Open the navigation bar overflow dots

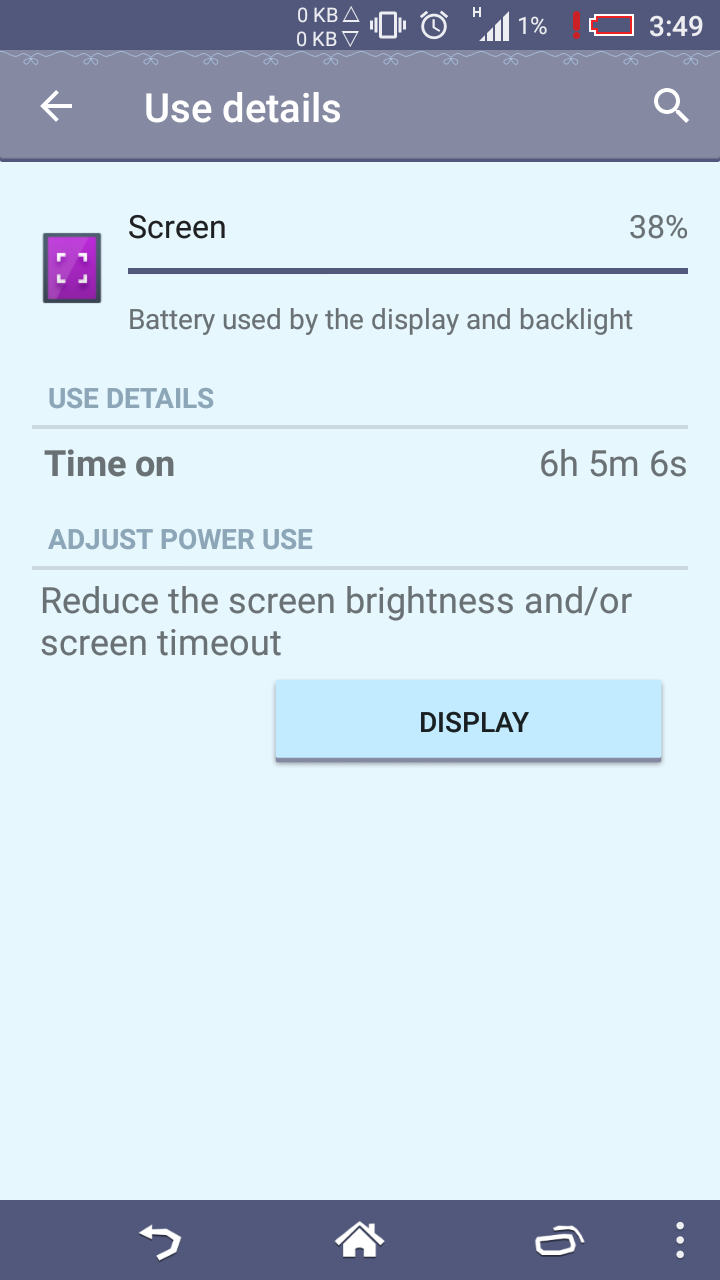point(680,1241)
